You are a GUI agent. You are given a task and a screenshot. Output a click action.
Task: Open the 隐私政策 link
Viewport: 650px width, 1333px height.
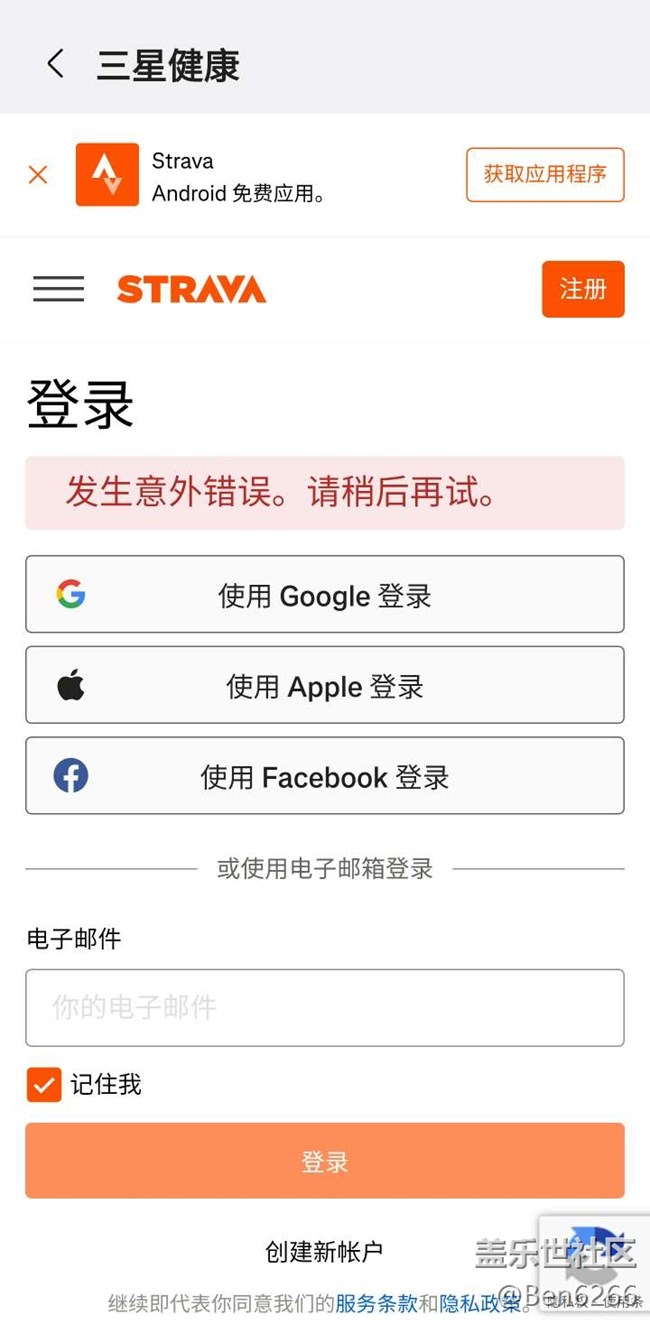[480, 1303]
